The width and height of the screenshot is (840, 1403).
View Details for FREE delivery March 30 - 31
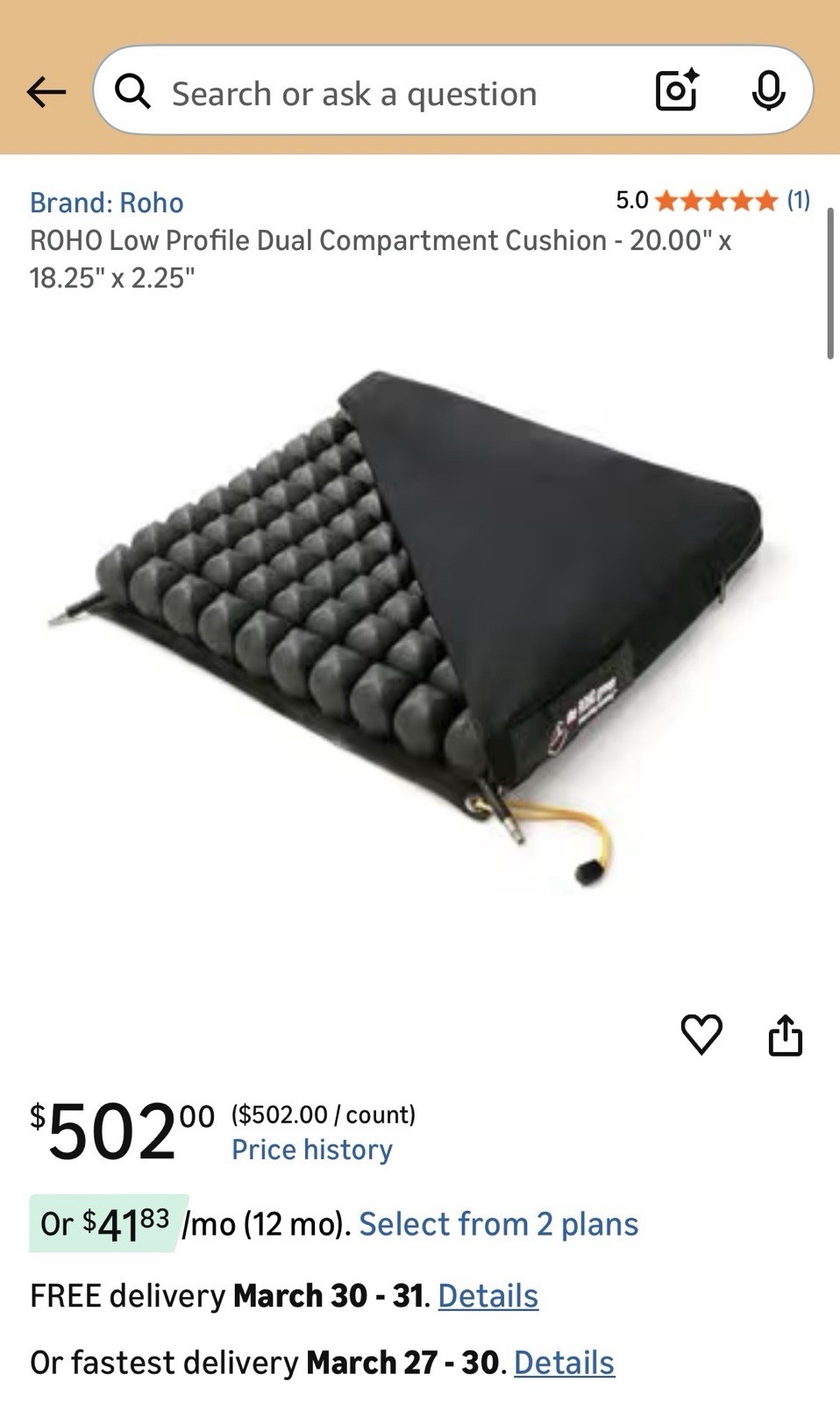pyautogui.click(x=488, y=1296)
